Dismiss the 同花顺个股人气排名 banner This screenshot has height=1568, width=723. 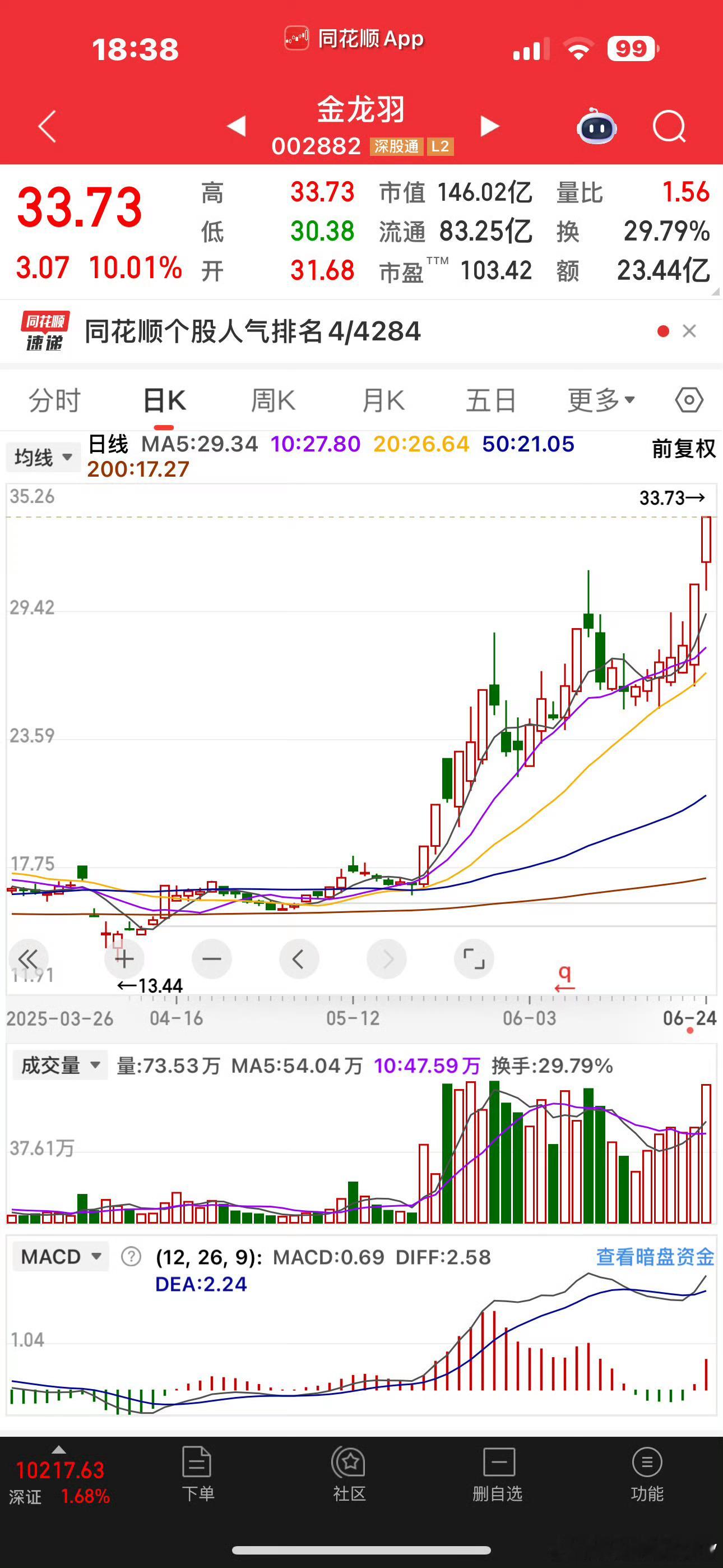click(689, 331)
